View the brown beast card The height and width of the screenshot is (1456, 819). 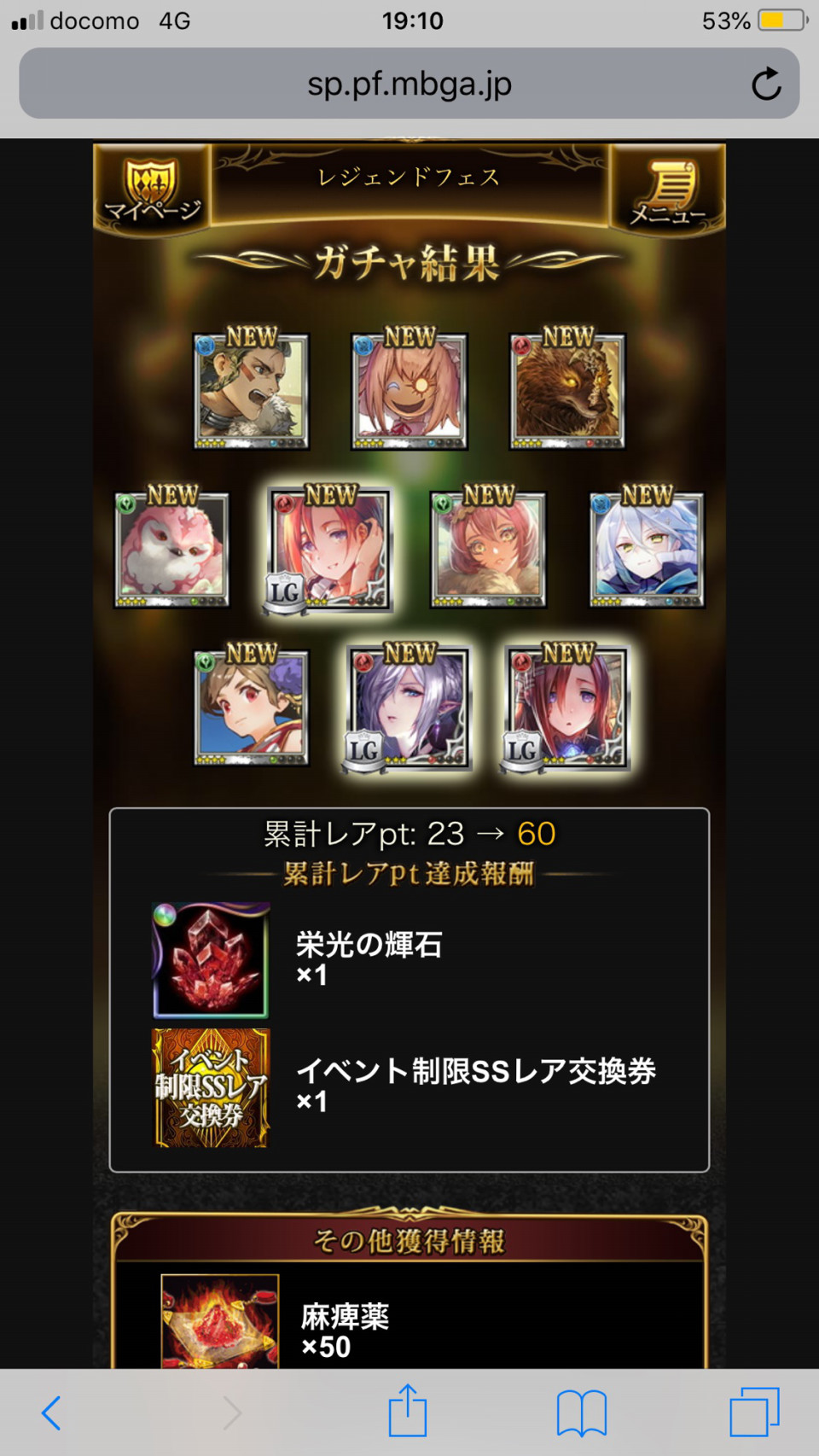(x=567, y=391)
